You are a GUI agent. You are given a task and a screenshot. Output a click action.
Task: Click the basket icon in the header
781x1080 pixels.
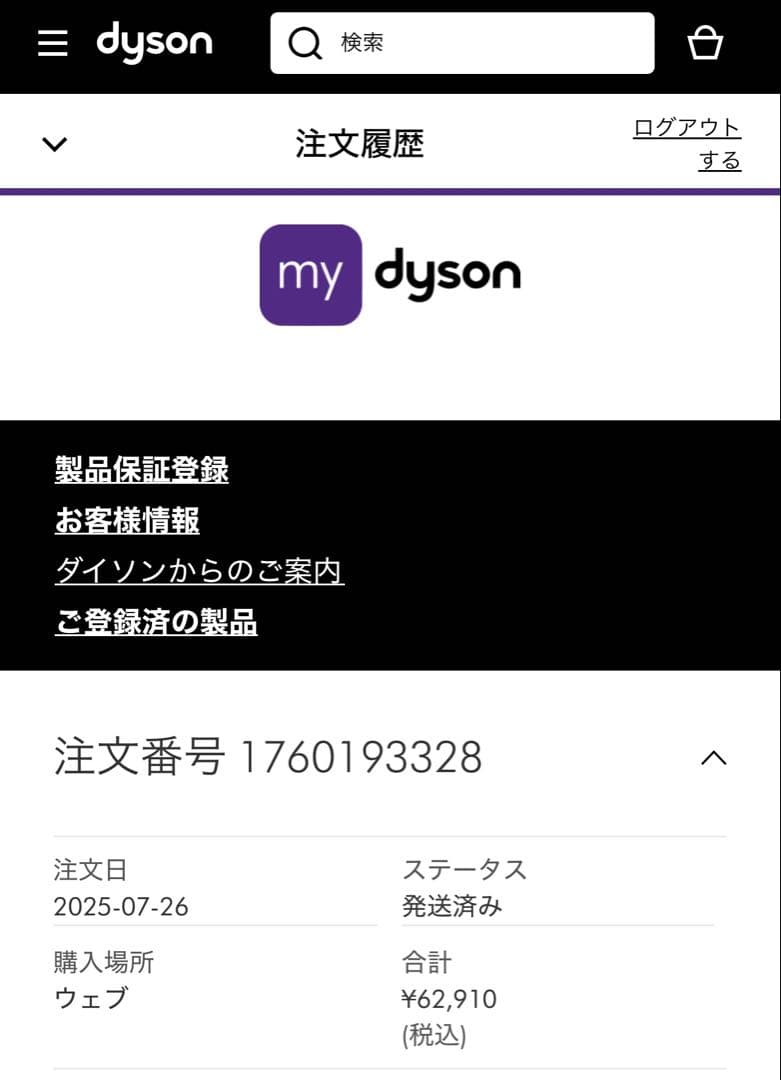(x=706, y=44)
